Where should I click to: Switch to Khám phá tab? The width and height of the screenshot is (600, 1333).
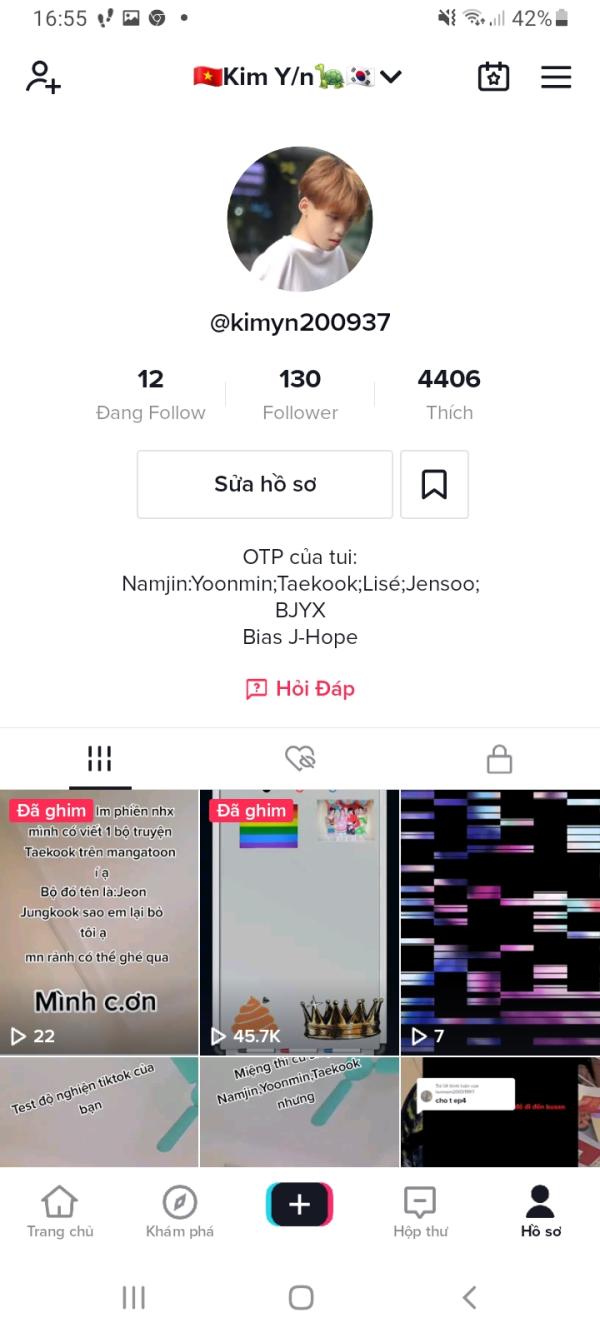coord(180,1211)
